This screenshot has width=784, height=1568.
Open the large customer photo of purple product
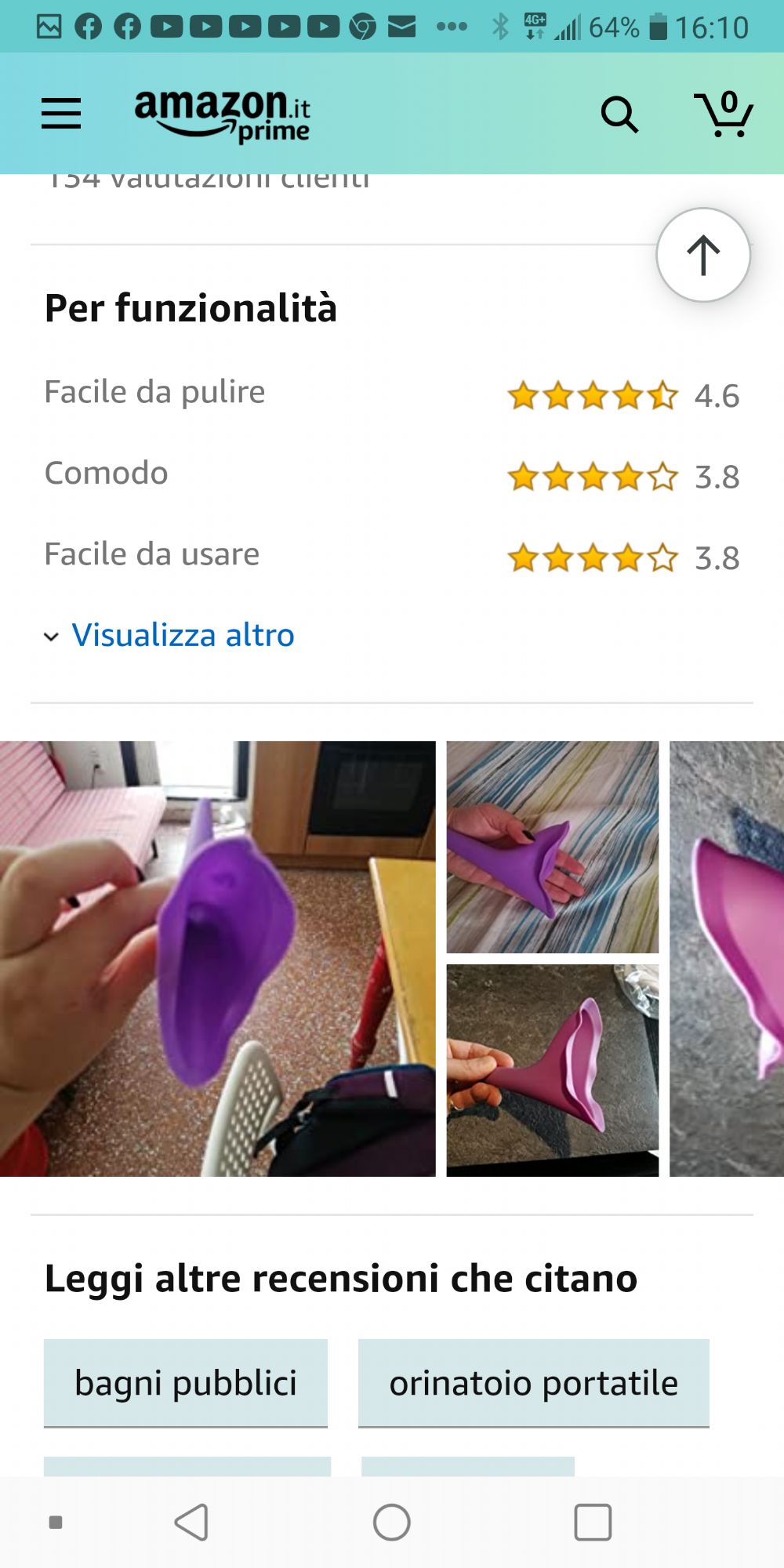217,958
